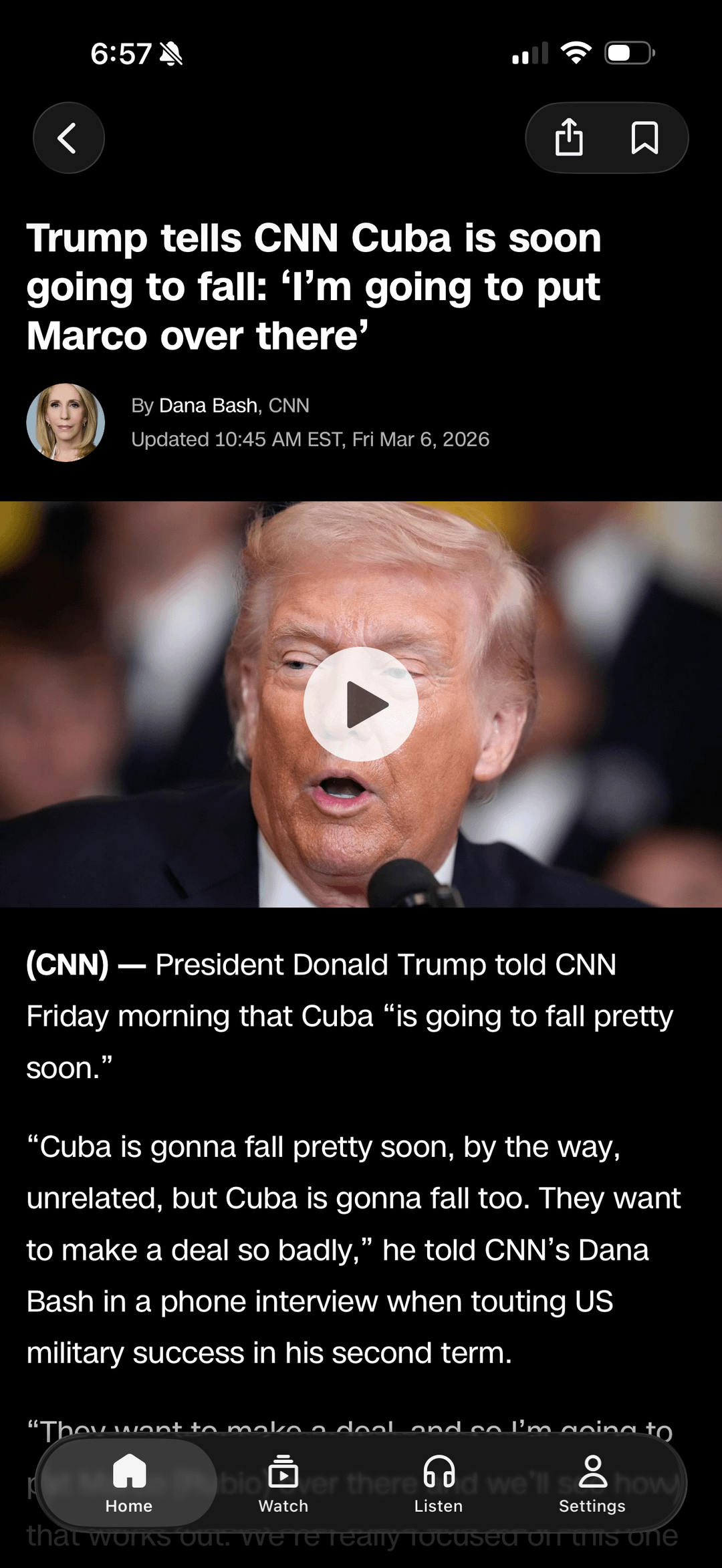The height and width of the screenshot is (1568, 722).
Task: Play the article video
Action: pyautogui.click(x=361, y=704)
